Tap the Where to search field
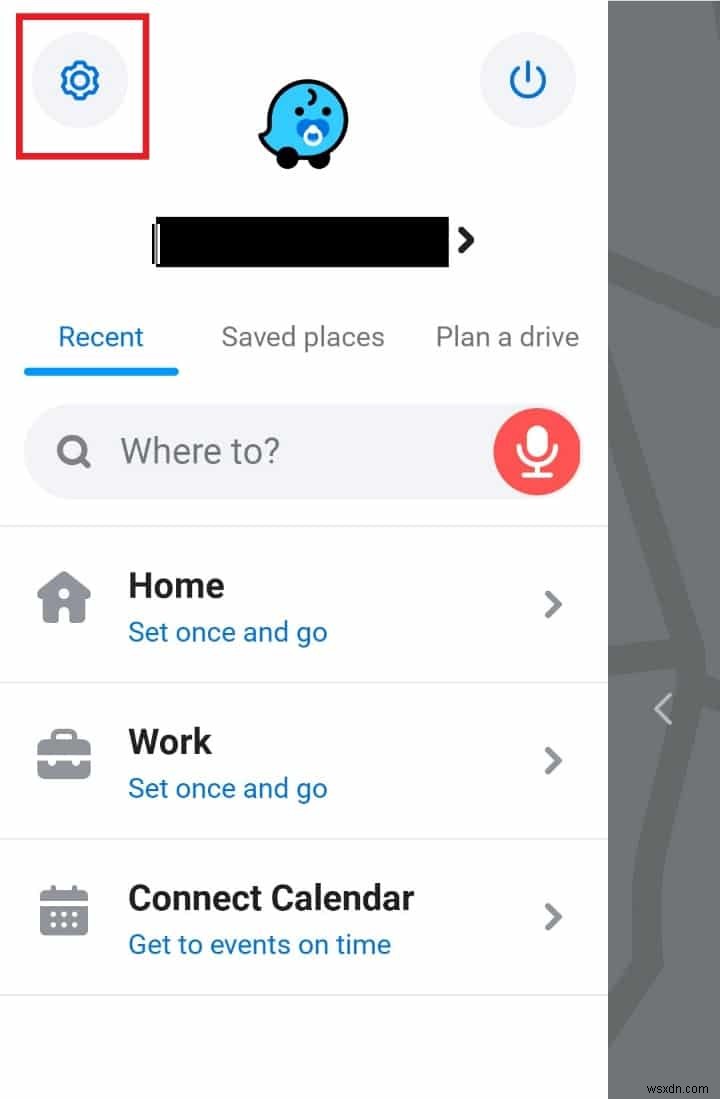 (x=250, y=451)
